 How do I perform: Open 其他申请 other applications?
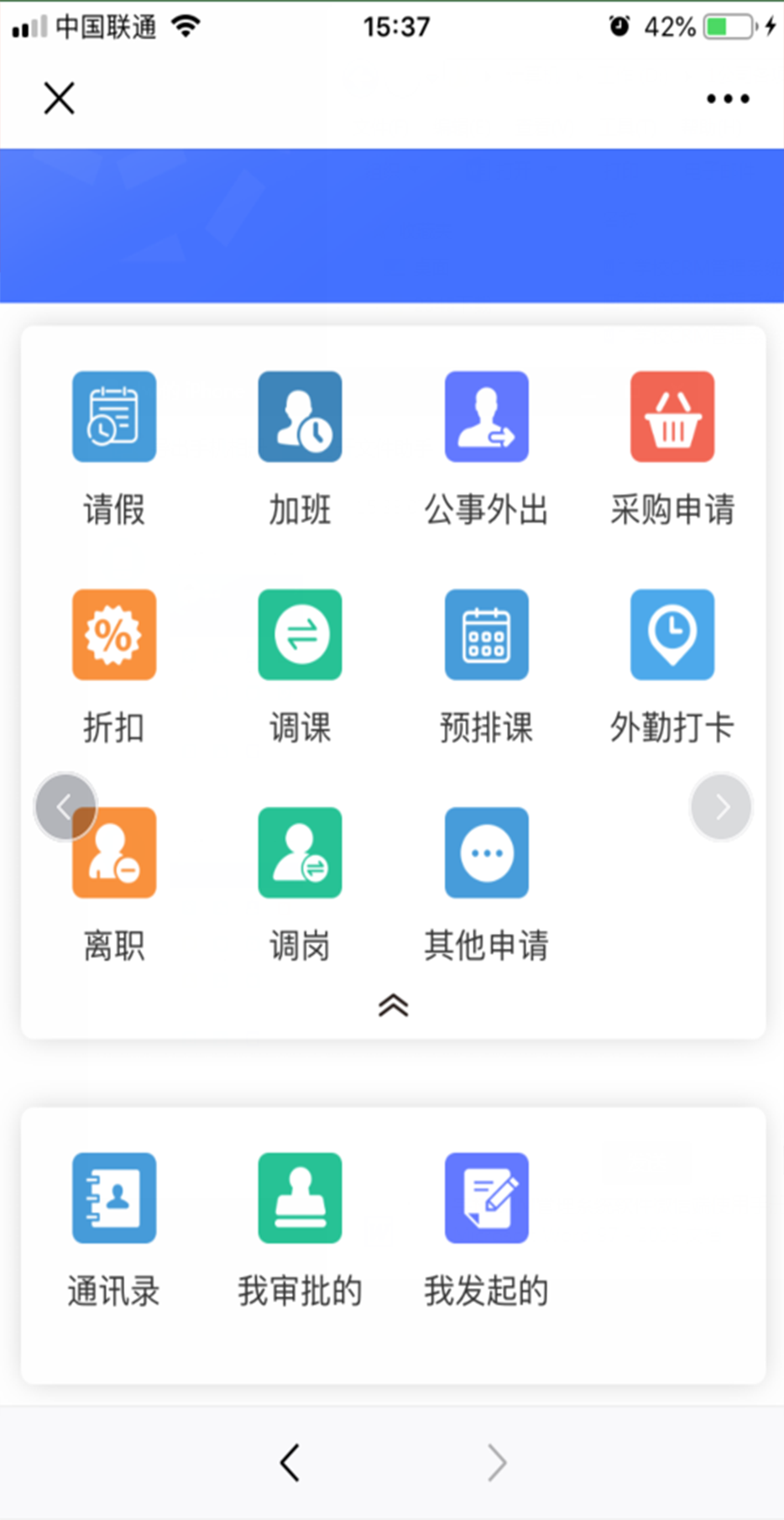486,853
